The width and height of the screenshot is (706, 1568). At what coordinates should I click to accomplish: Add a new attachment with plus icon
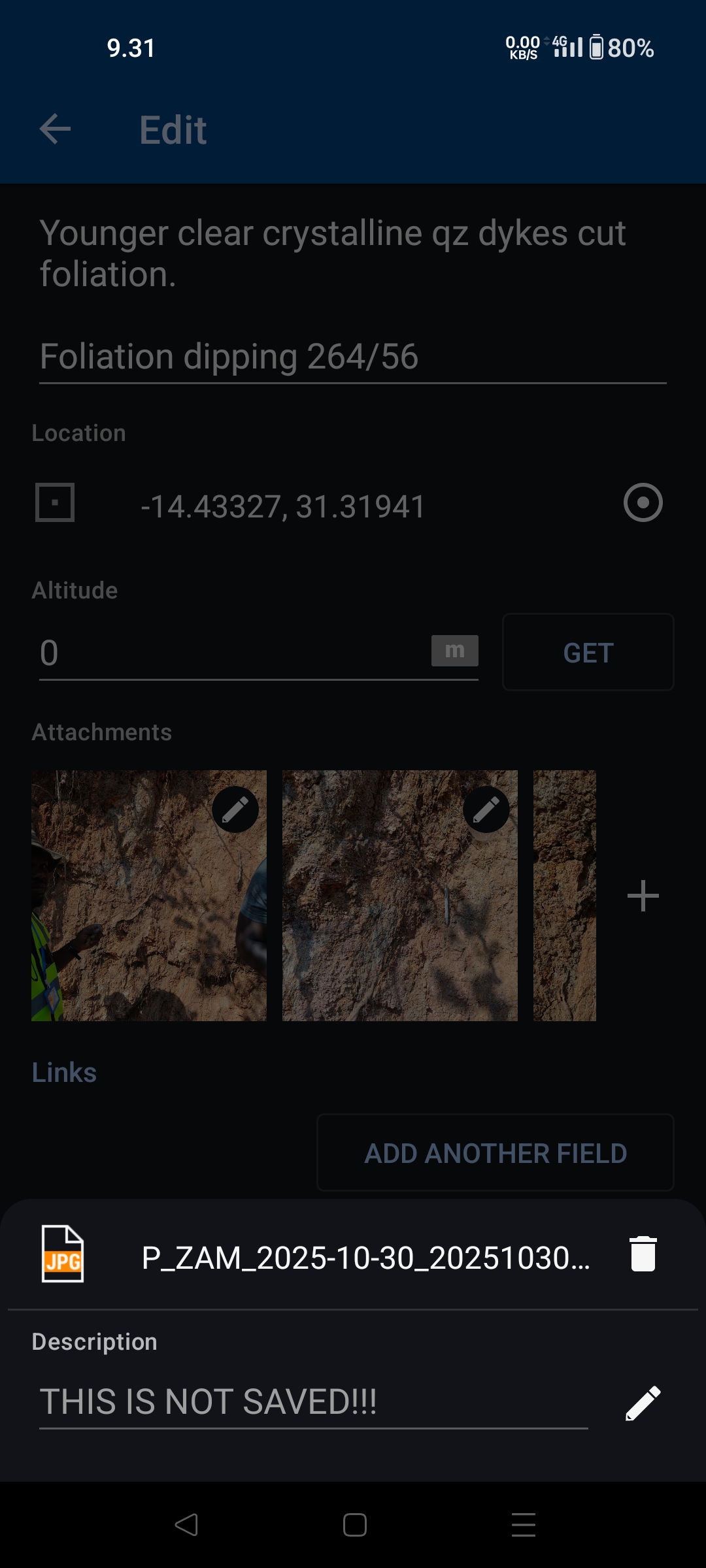[x=643, y=896]
